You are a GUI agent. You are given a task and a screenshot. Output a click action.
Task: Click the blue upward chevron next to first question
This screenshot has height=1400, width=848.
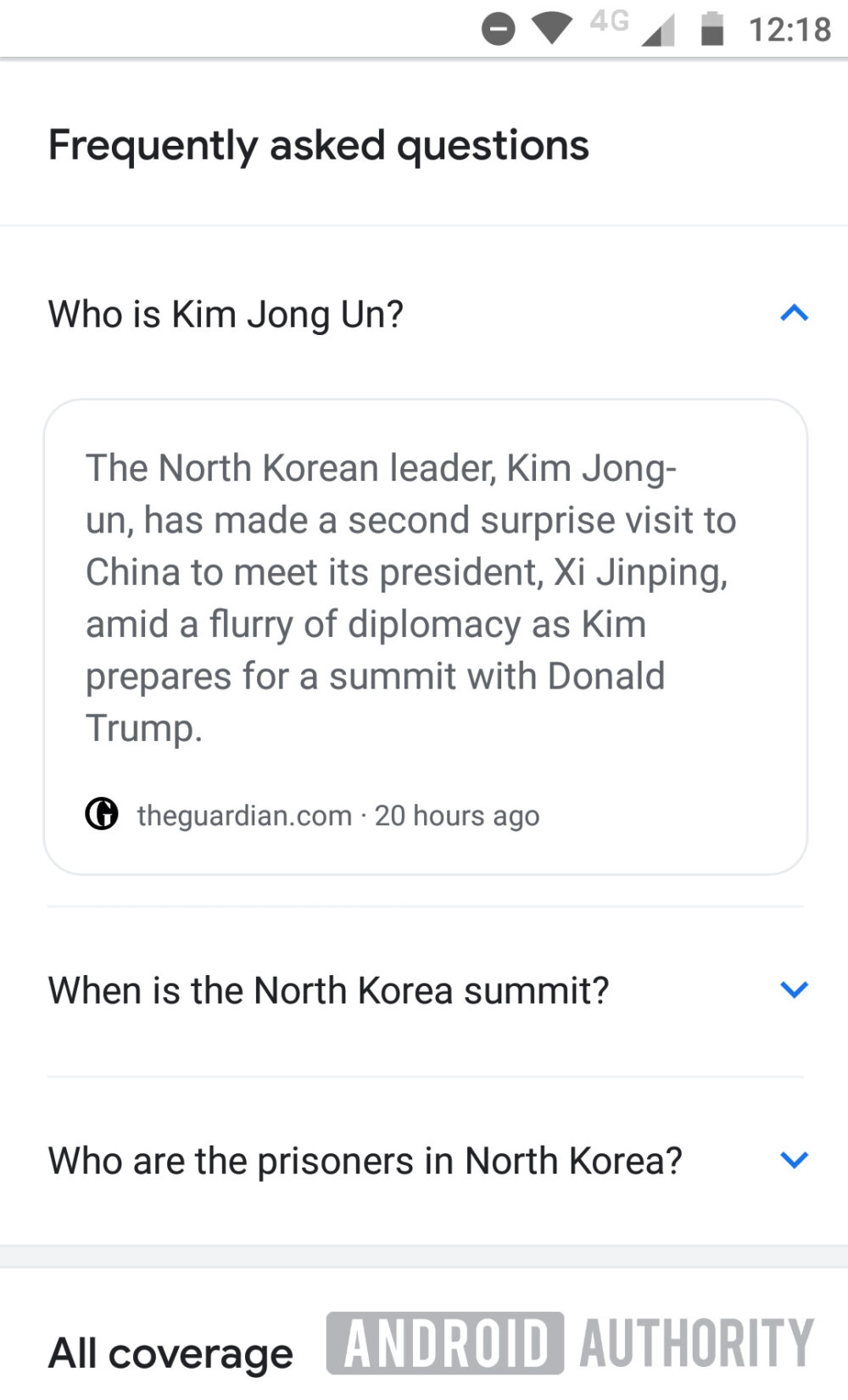point(794,312)
